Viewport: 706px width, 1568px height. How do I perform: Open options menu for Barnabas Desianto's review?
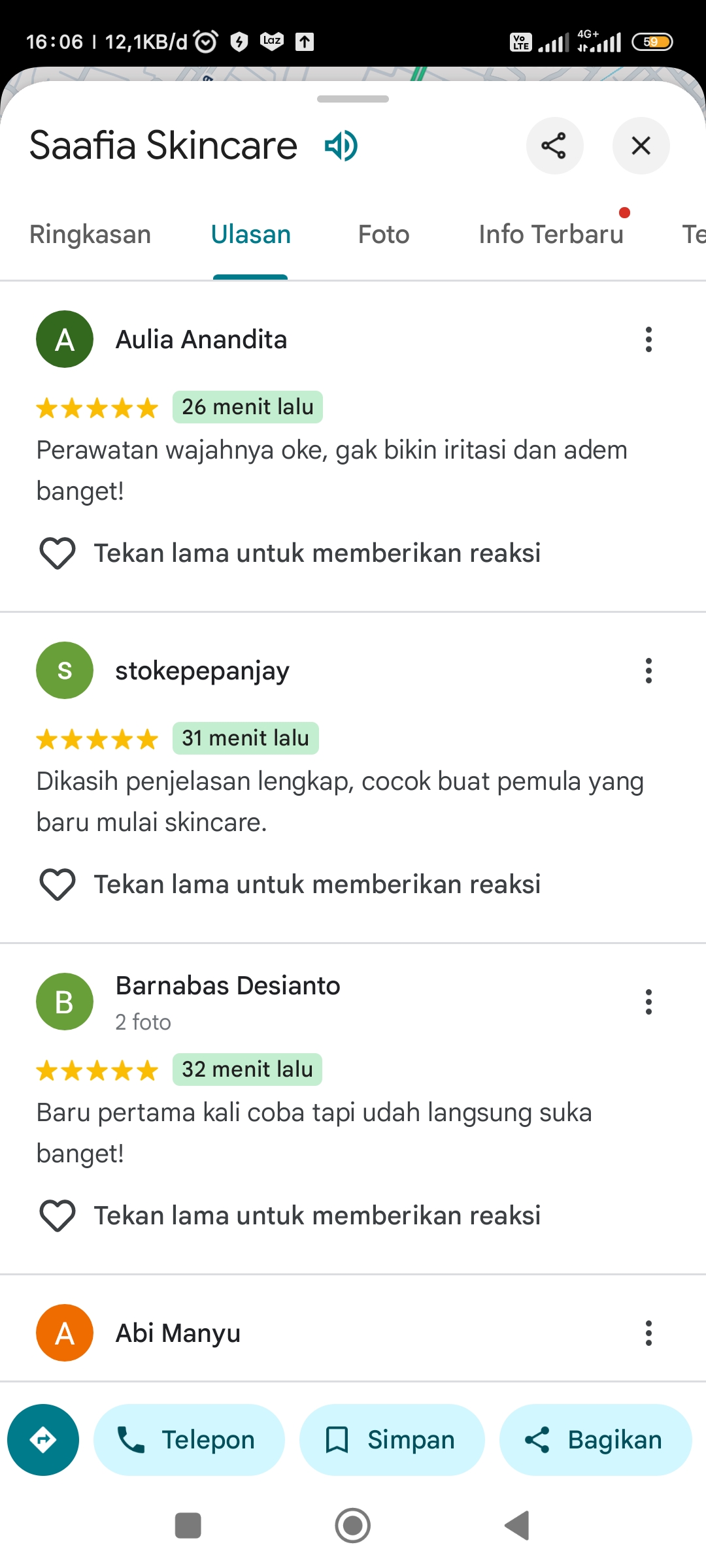coord(648,1002)
